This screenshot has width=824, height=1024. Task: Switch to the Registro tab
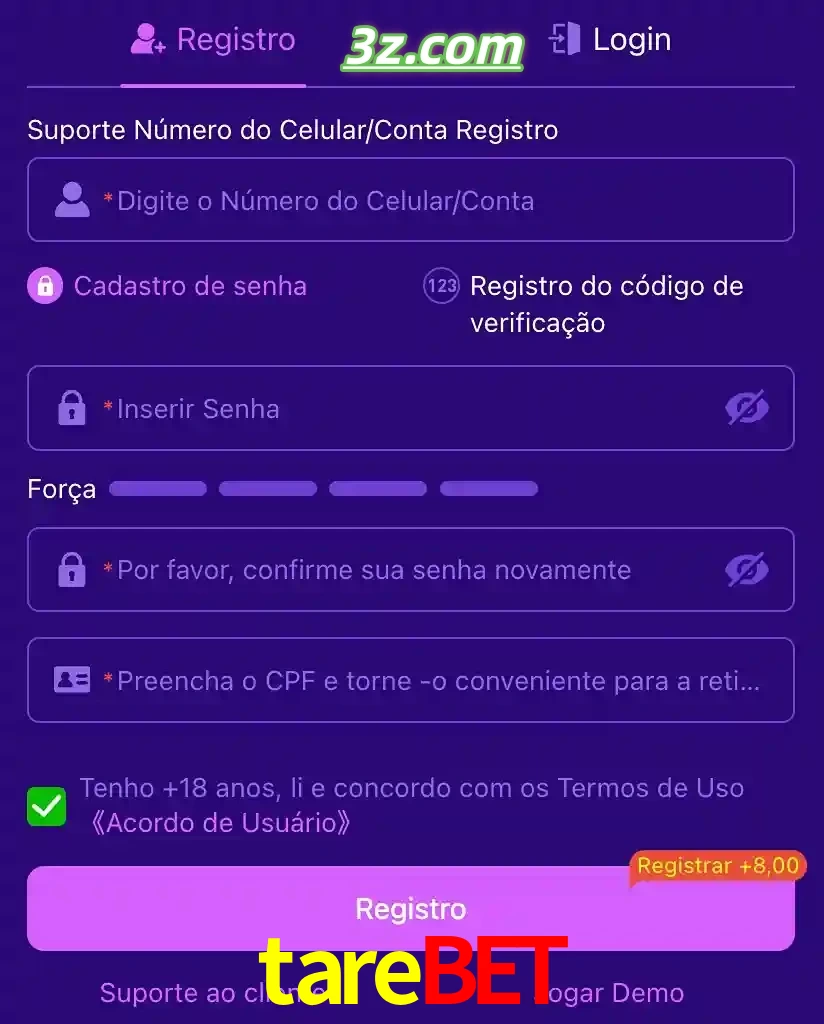click(212, 39)
